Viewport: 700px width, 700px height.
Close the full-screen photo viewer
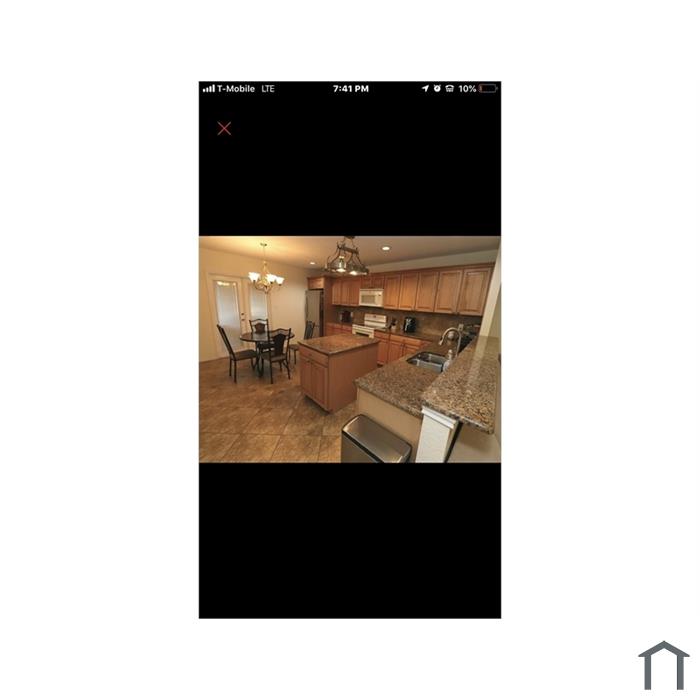coord(224,128)
